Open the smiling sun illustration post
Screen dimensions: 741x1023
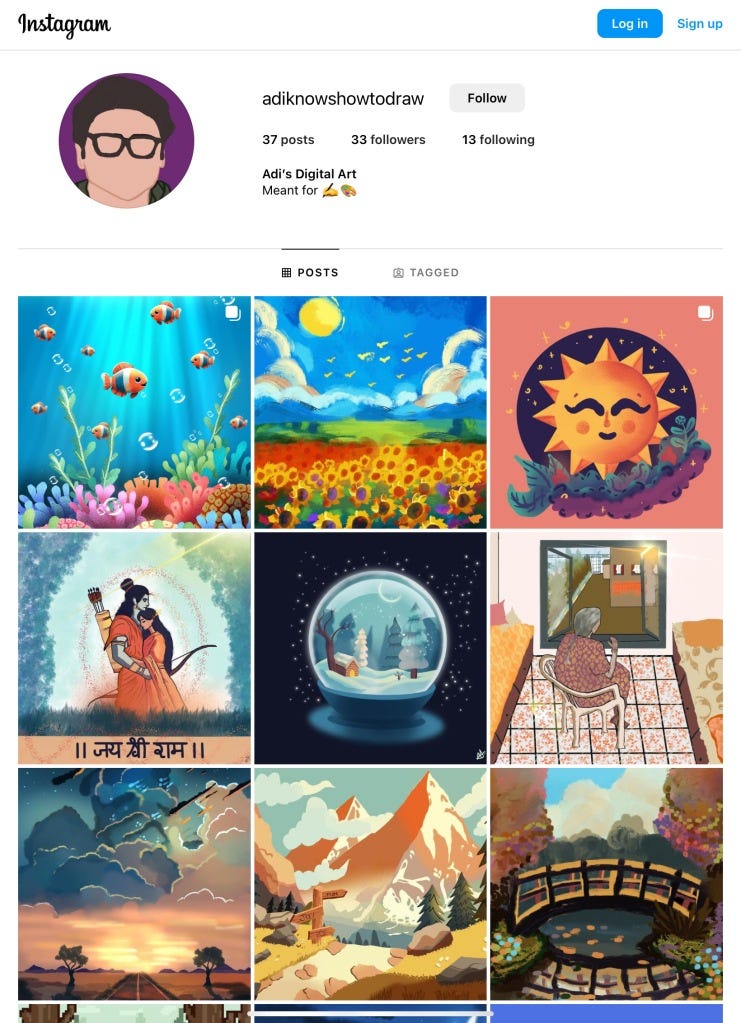point(606,411)
